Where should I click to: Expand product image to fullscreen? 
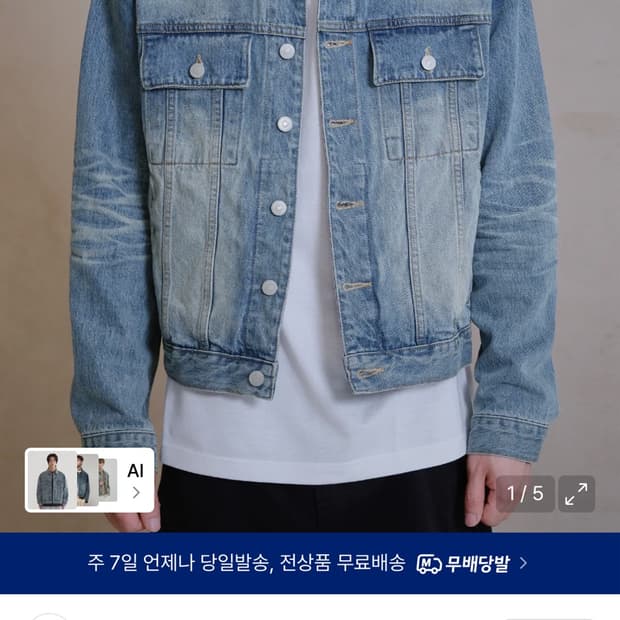576,494
